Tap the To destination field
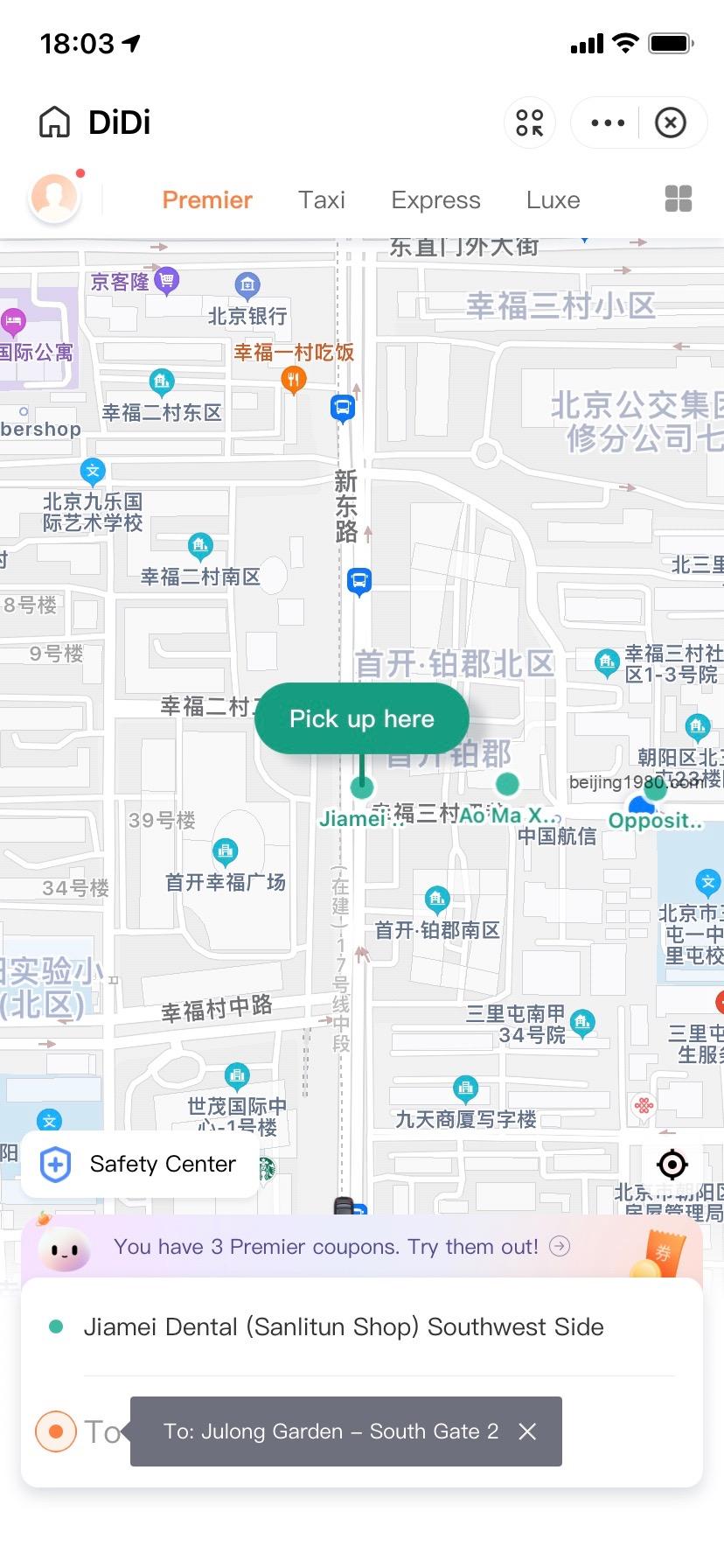 coord(101,1431)
